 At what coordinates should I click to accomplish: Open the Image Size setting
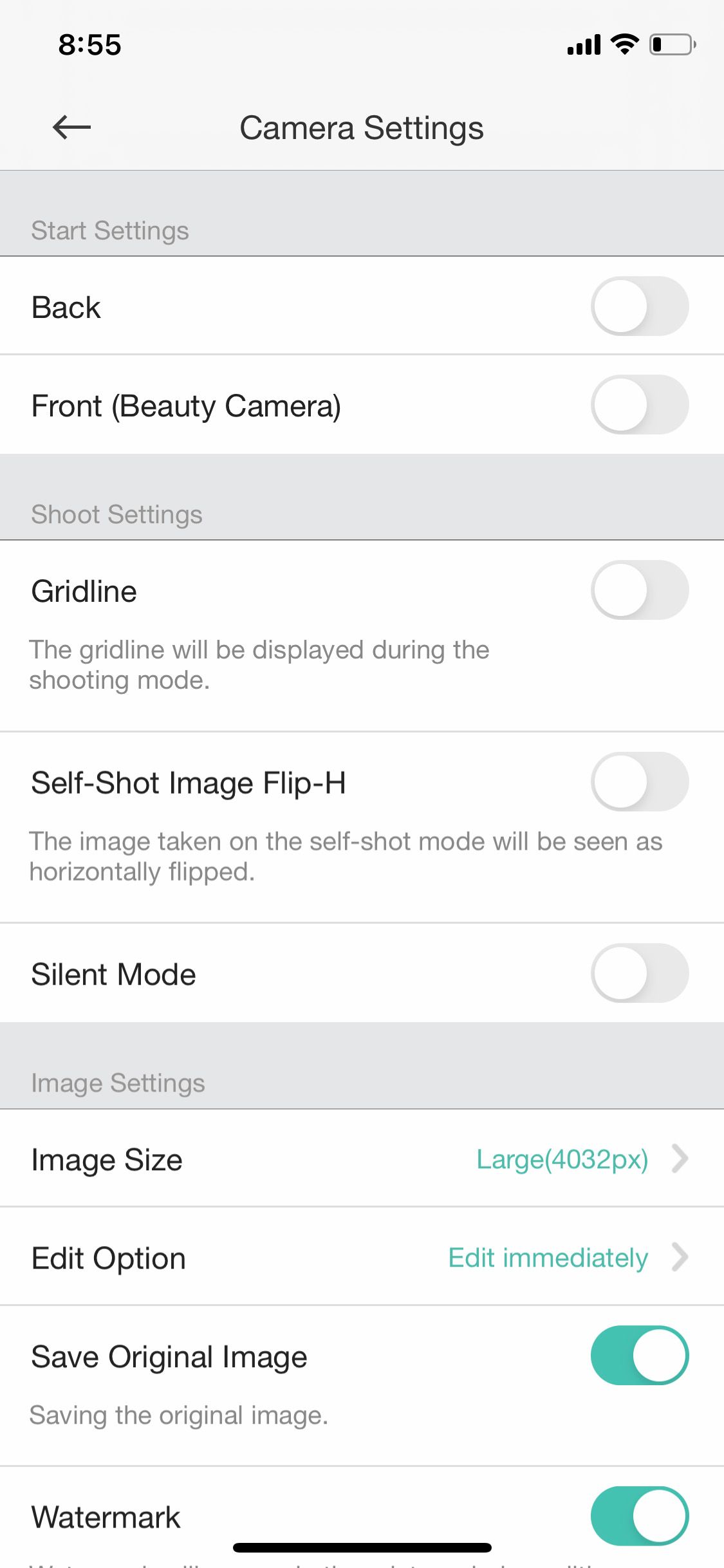tap(362, 1159)
